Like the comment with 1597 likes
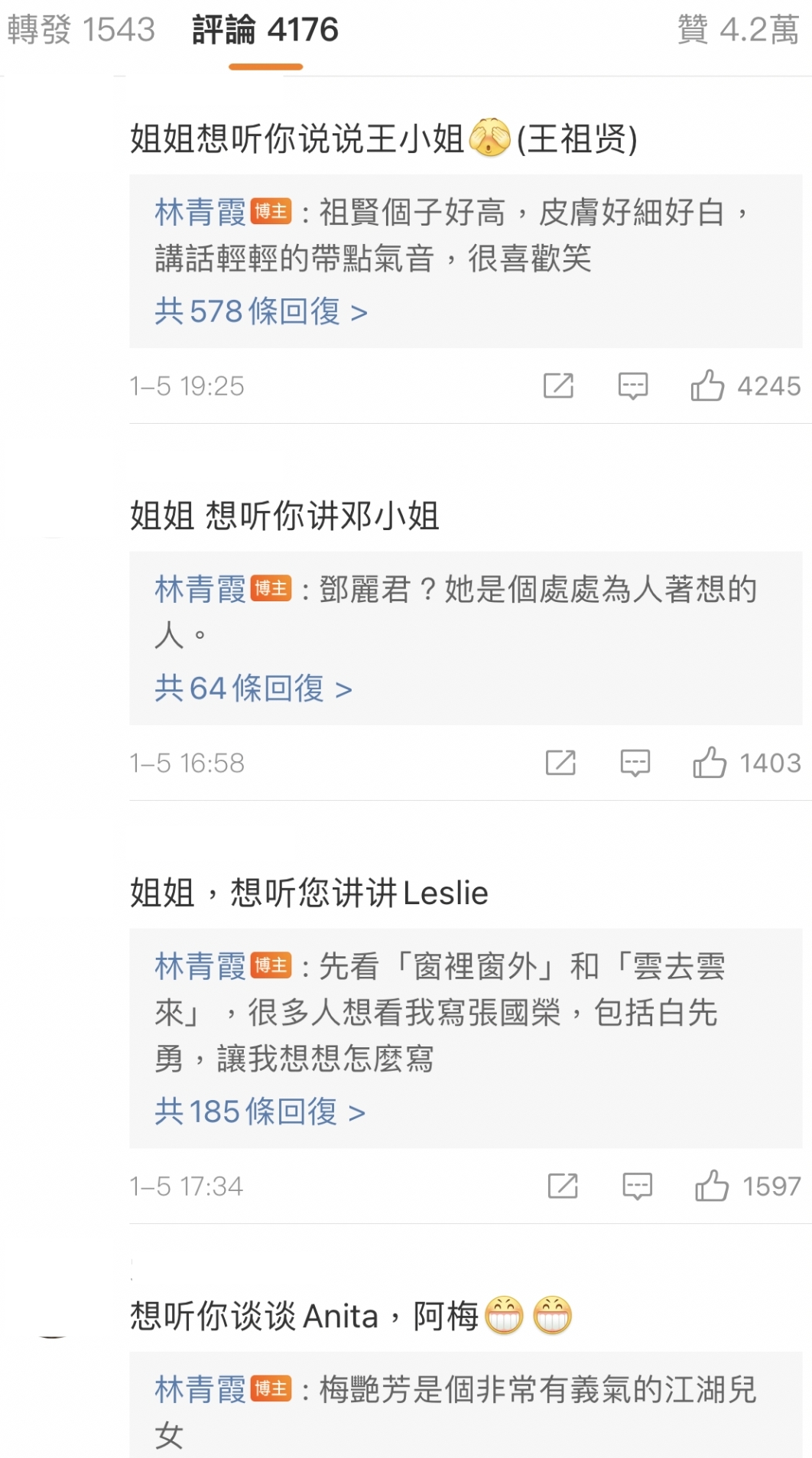812x1458 pixels. (x=712, y=1186)
